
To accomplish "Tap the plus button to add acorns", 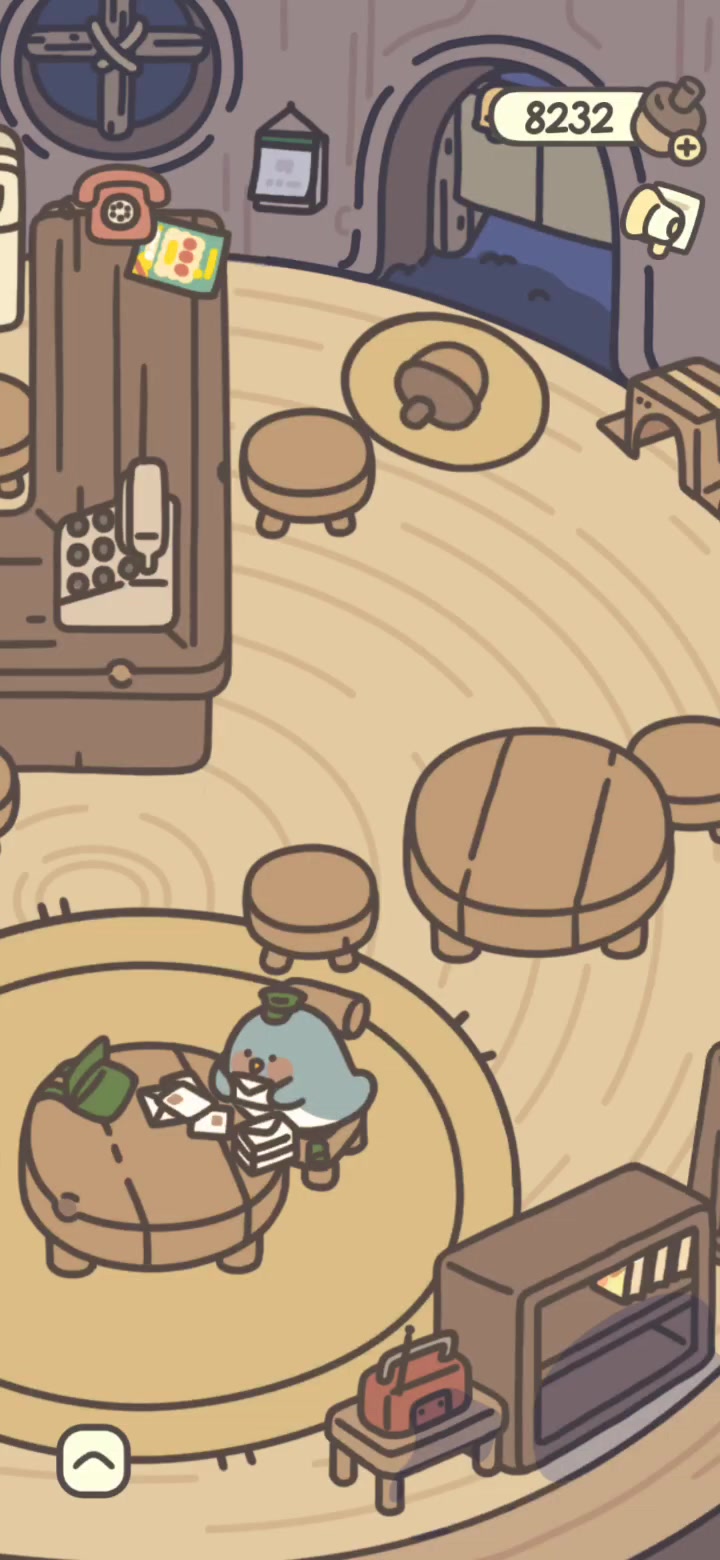I will point(687,148).
